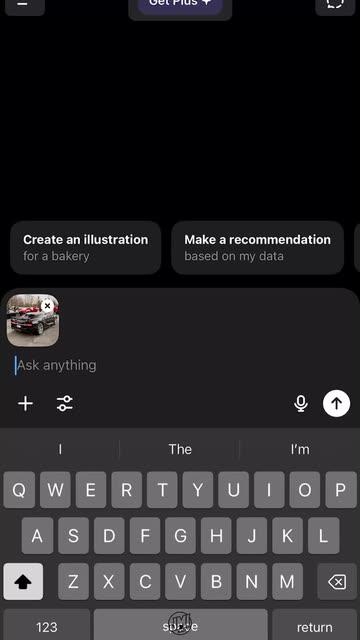The width and height of the screenshot is (360, 640).
Task: Open the sidebar menu button
Action: click(x=24, y=6)
